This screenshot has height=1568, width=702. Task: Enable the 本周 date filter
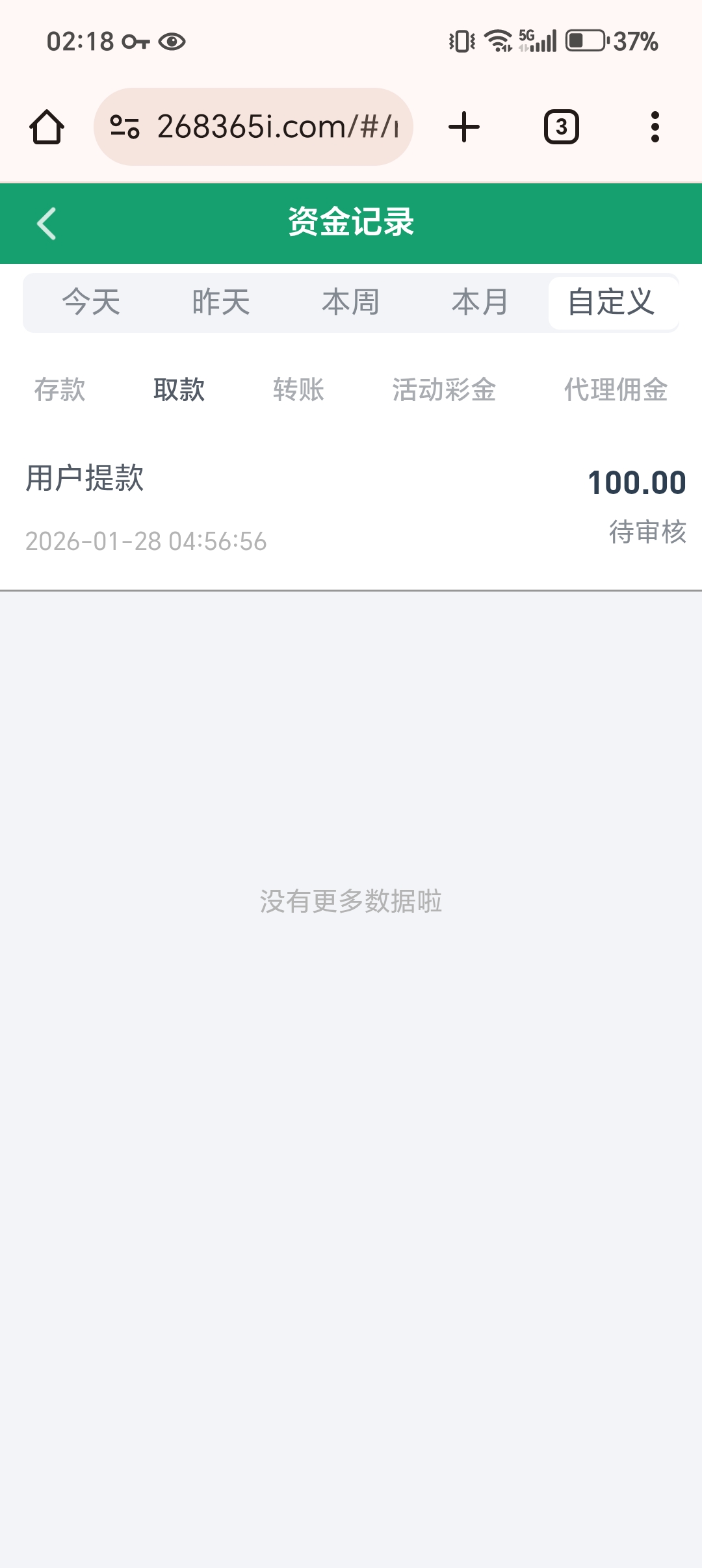pos(351,302)
